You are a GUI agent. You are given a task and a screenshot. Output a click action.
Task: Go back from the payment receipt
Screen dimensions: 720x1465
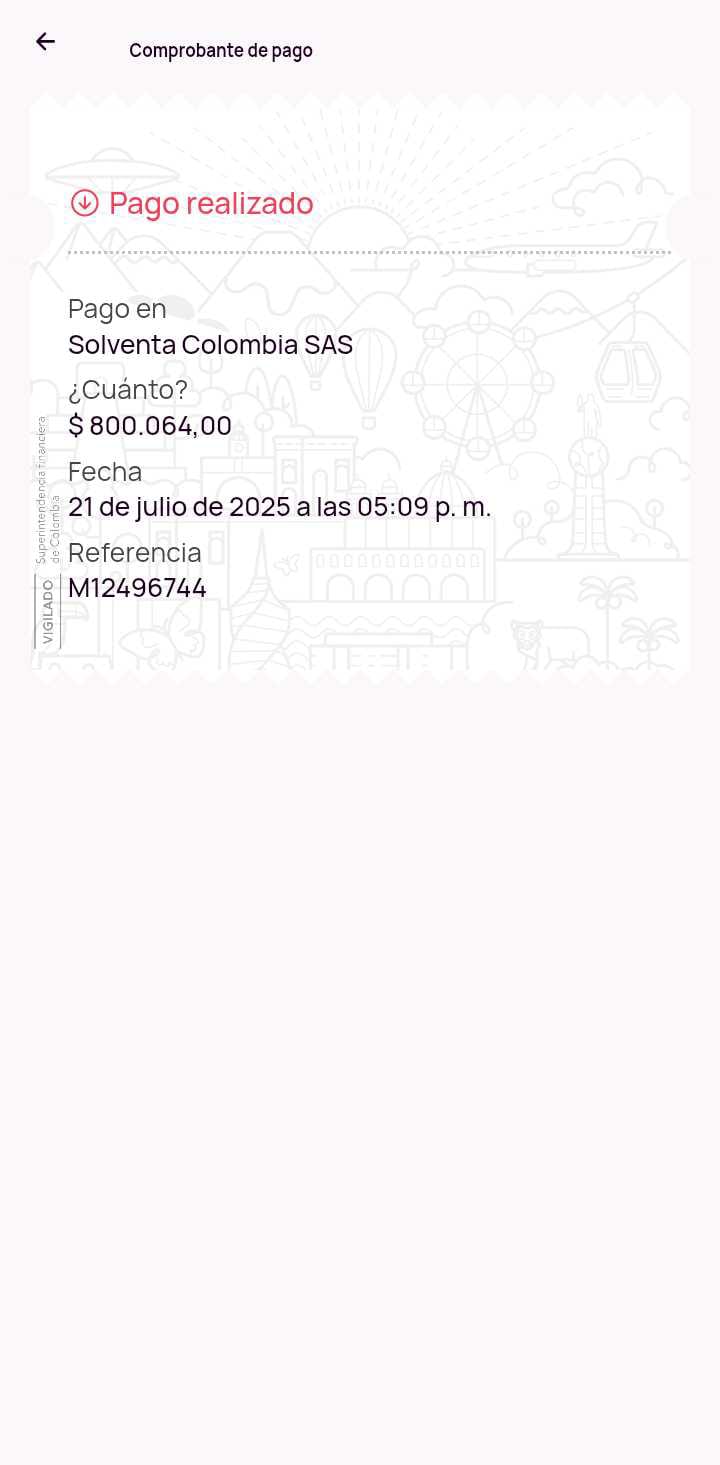[x=45, y=42]
